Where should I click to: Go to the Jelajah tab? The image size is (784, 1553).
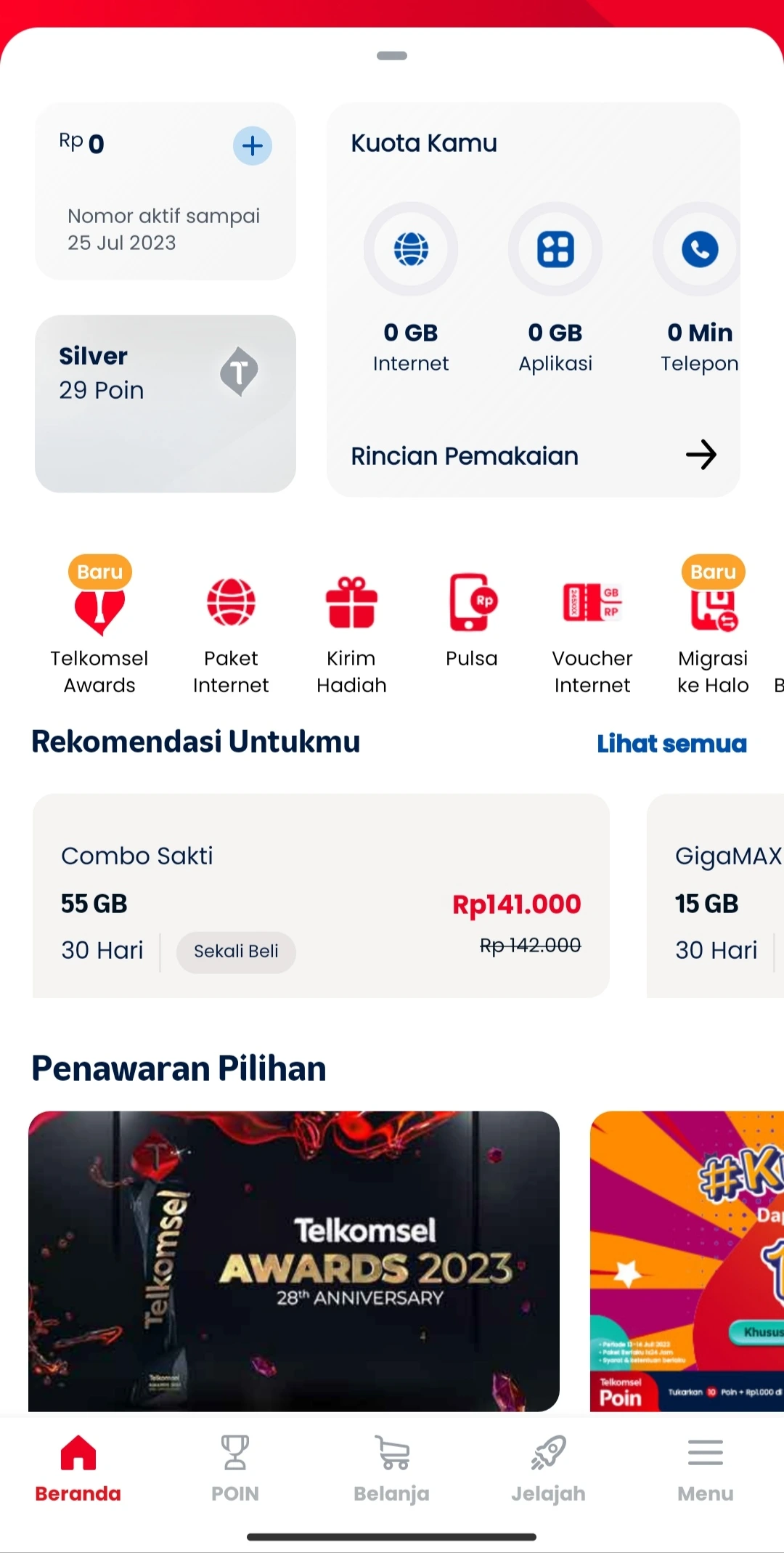[x=548, y=1468]
